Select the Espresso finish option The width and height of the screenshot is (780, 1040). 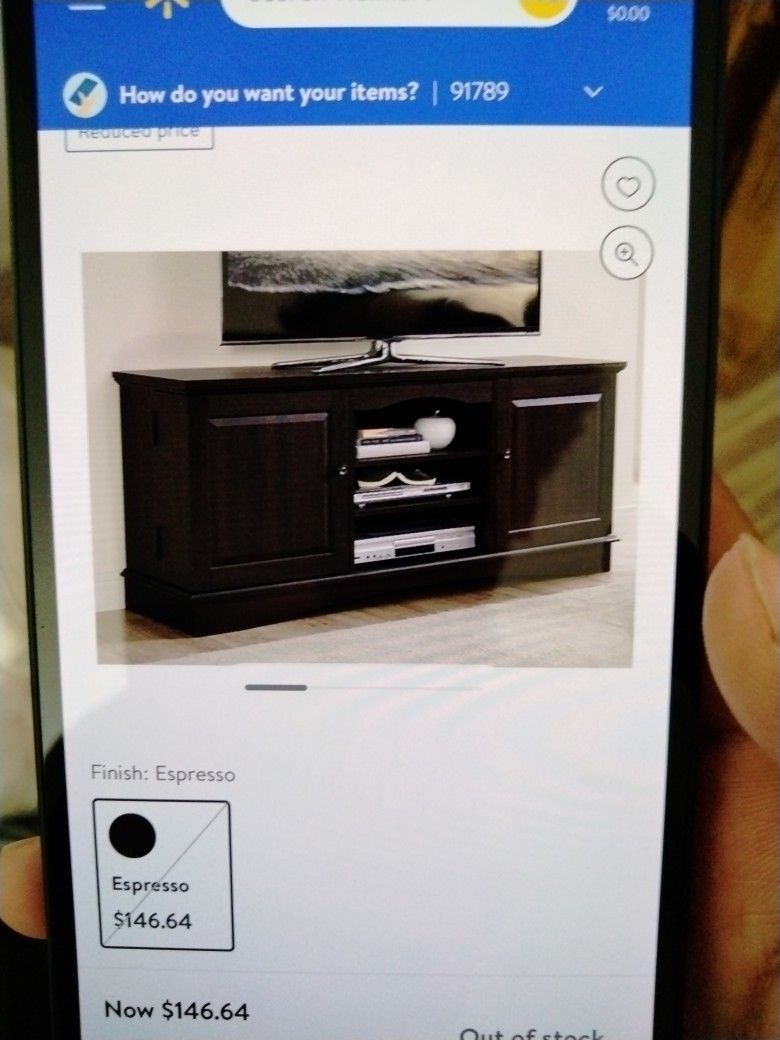tap(163, 875)
